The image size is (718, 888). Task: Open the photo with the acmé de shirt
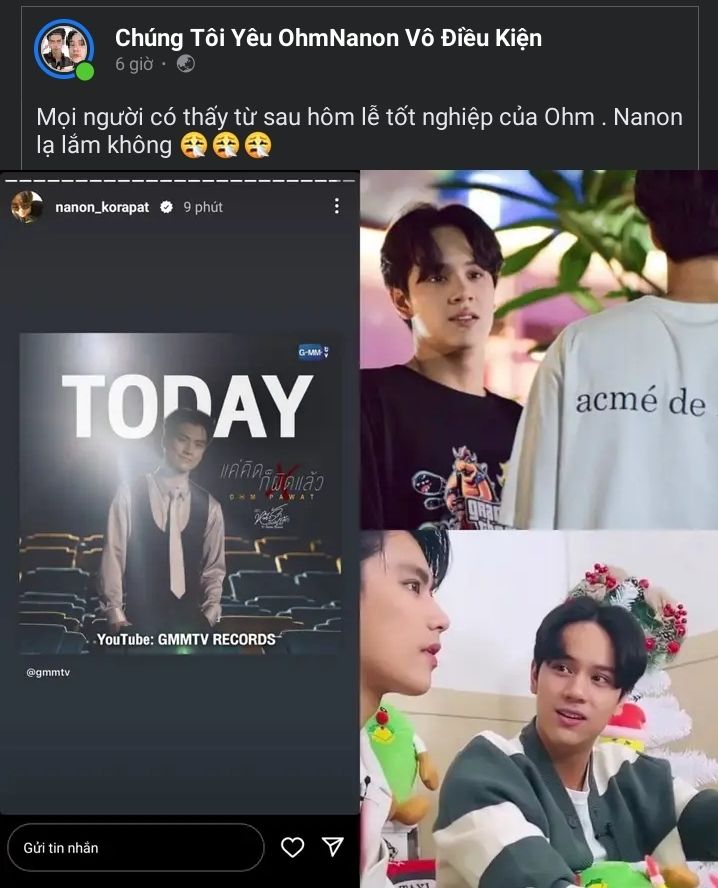click(539, 349)
